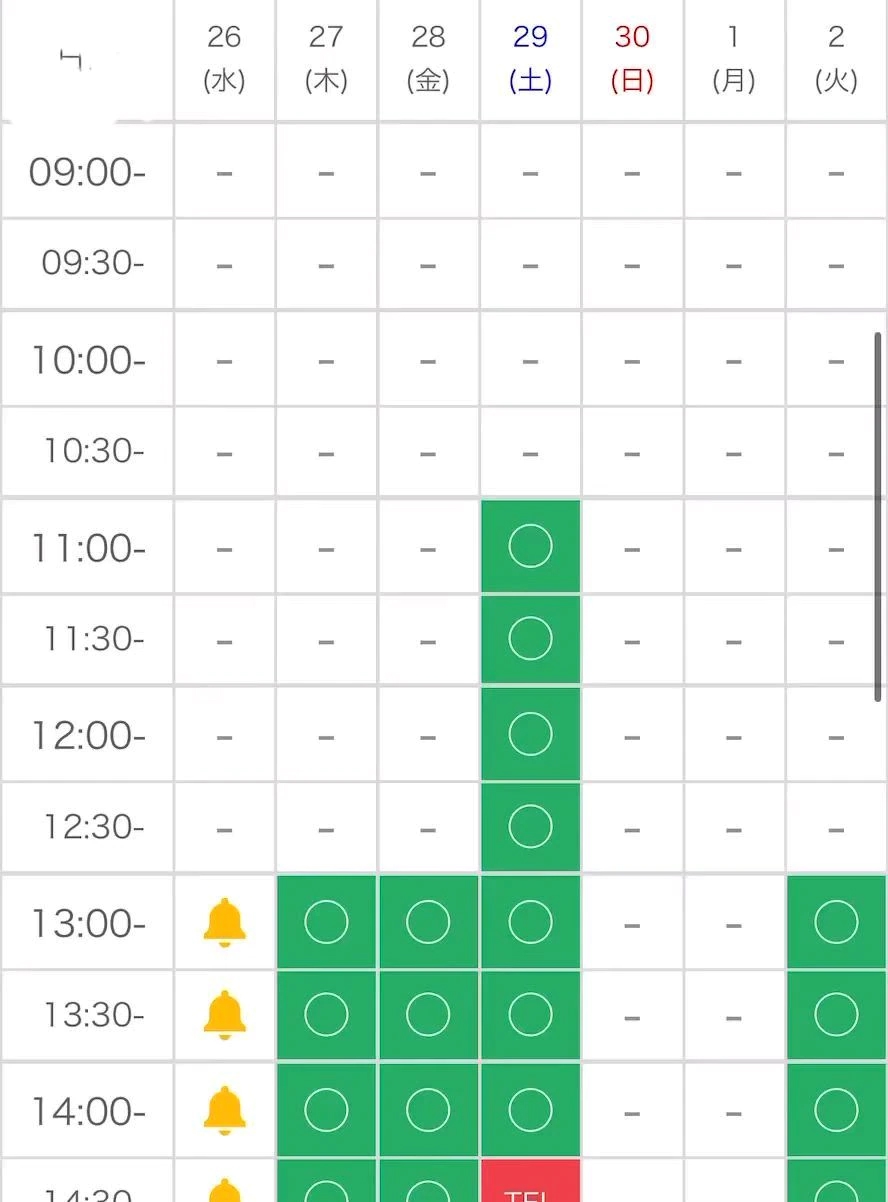The width and height of the screenshot is (888, 1202).
Task: Book the 13:00 slot on Friday 28
Action: coord(428,923)
